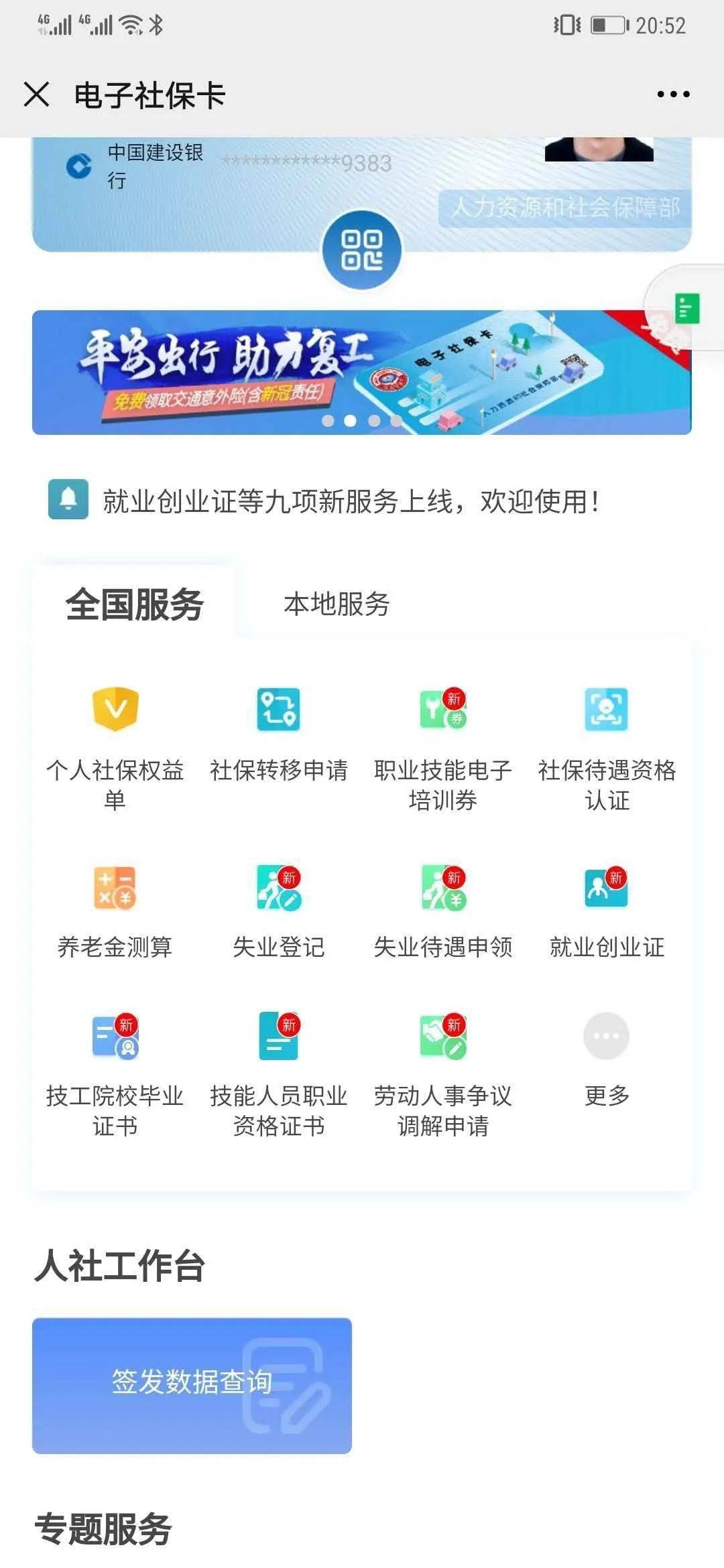Open the 签发数据查询 card

192,1386
